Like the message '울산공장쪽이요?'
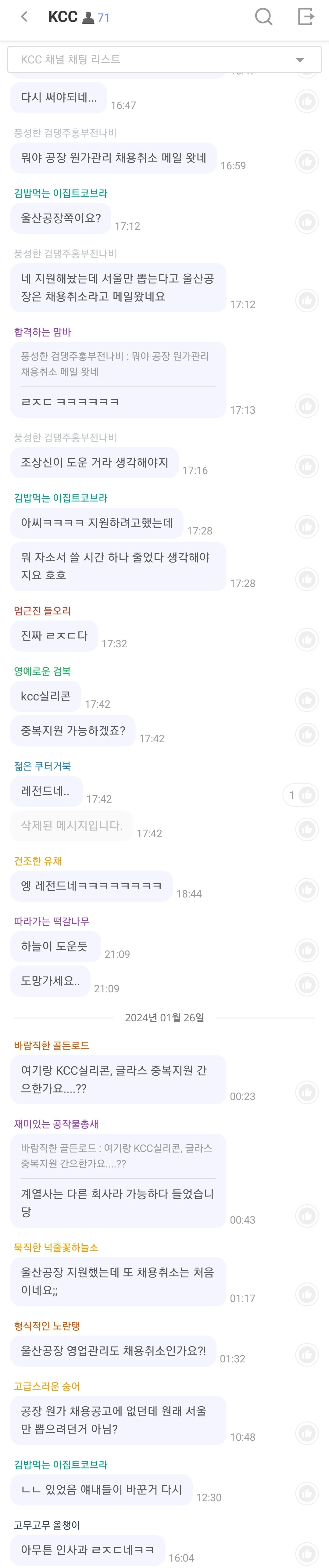 pyautogui.click(x=306, y=222)
